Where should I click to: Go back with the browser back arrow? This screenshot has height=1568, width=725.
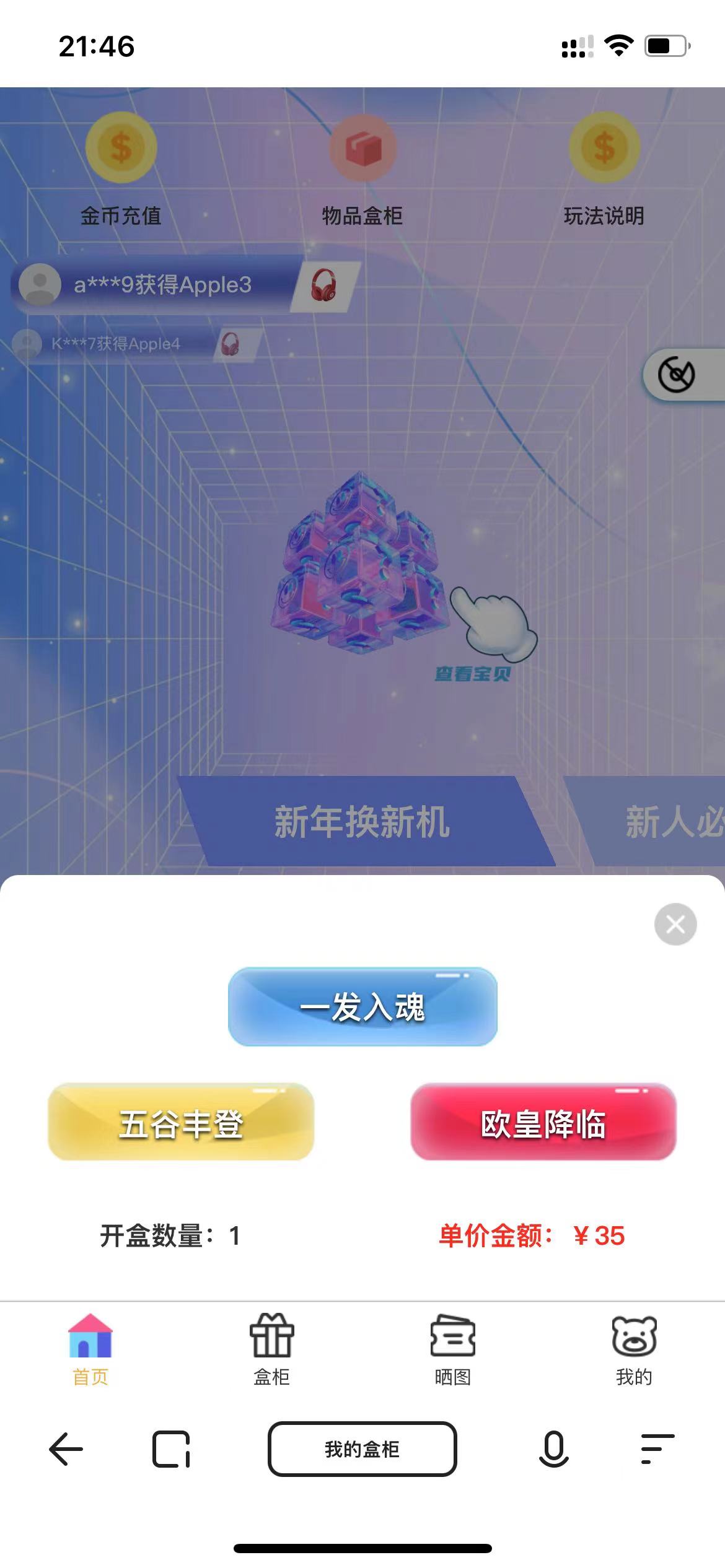tap(66, 1449)
